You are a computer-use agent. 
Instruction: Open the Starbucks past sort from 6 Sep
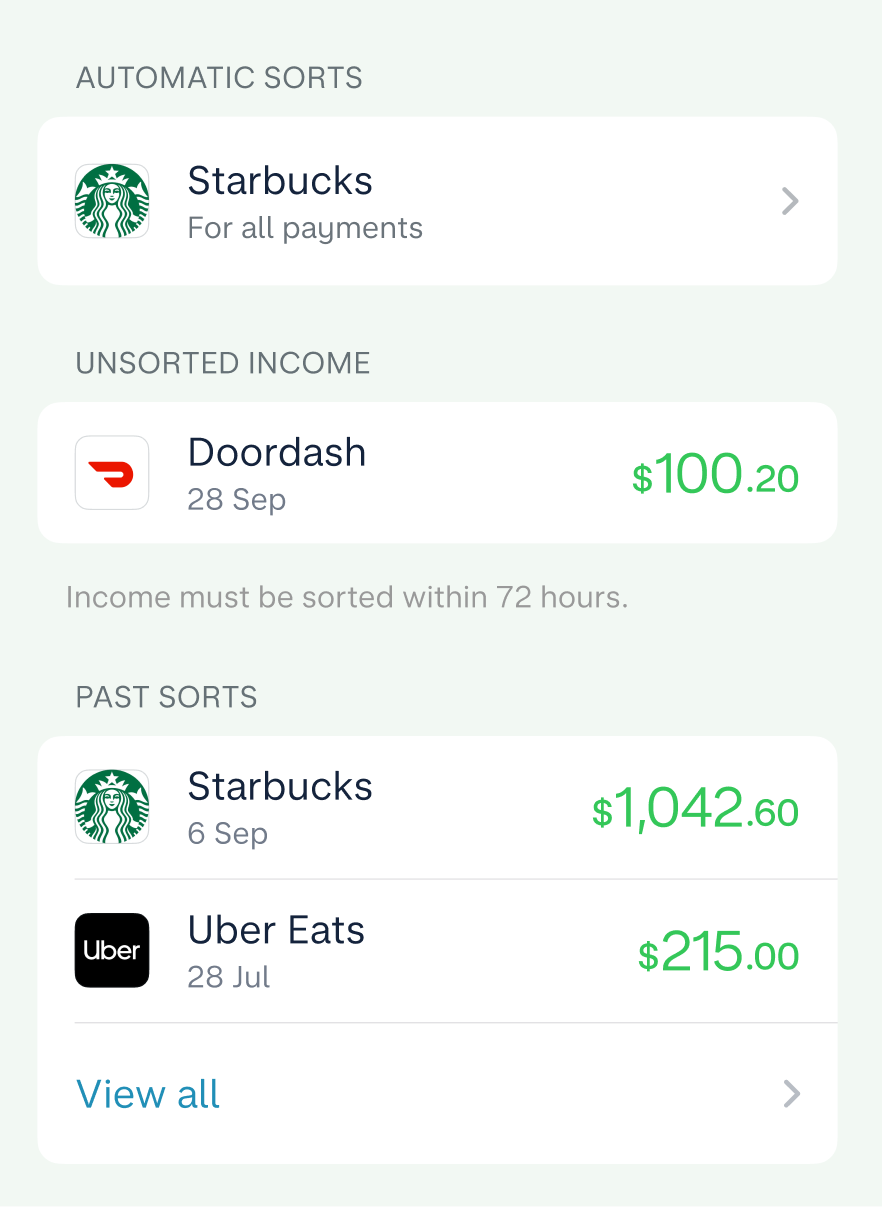(437, 808)
